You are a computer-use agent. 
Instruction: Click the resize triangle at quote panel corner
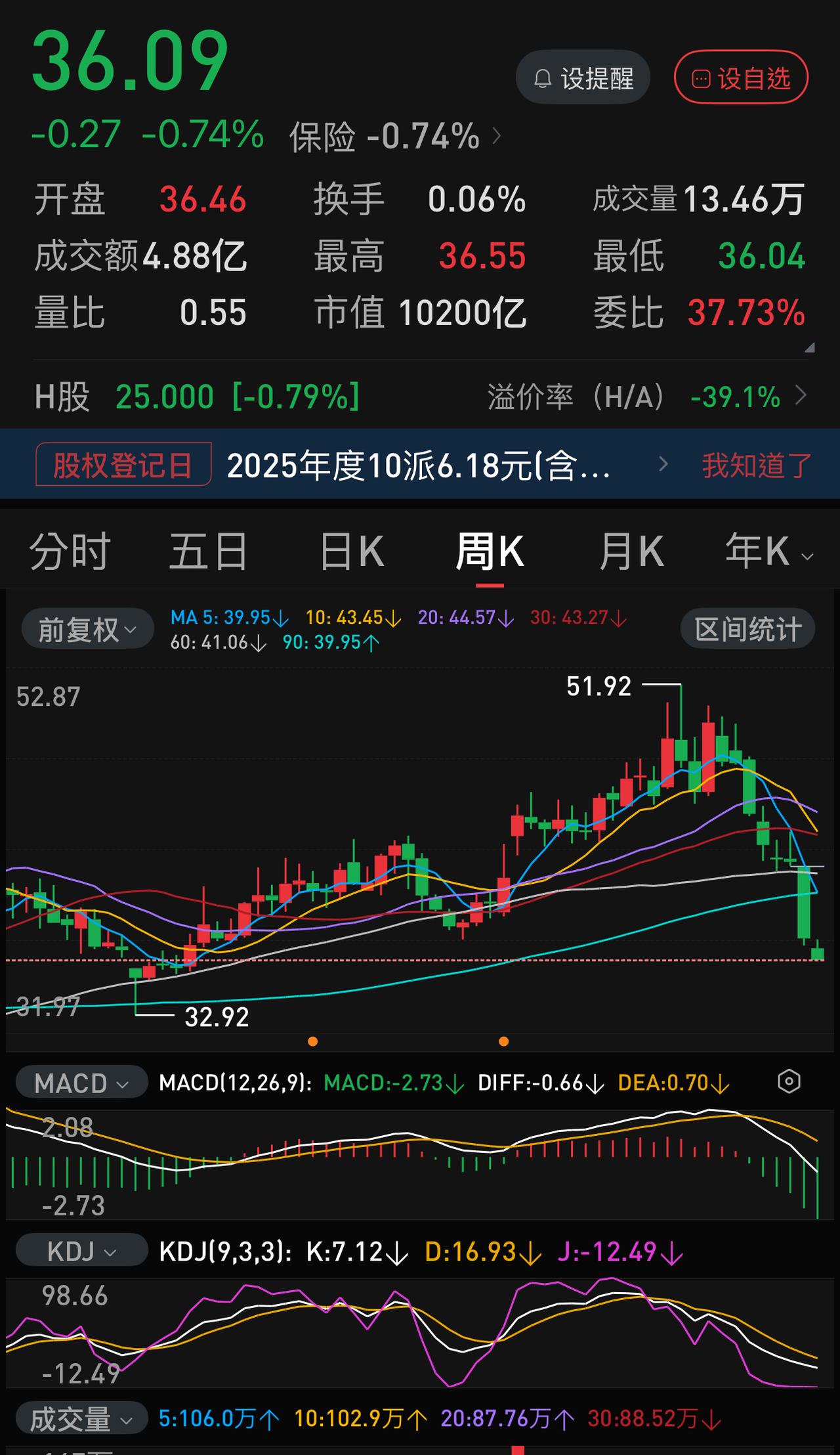coord(811,349)
